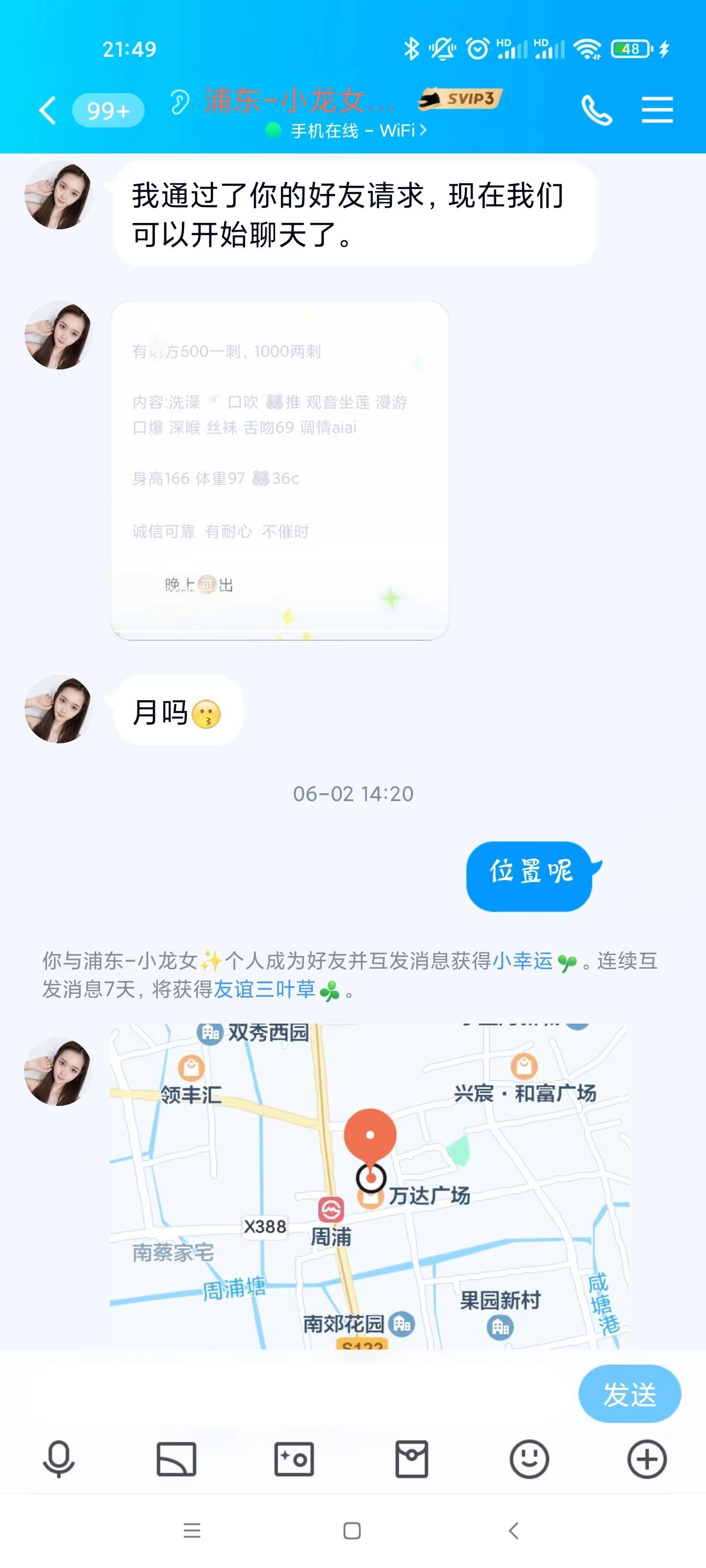Tap the system home button
The height and width of the screenshot is (1568, 706).
click(x=352, y=1530)
